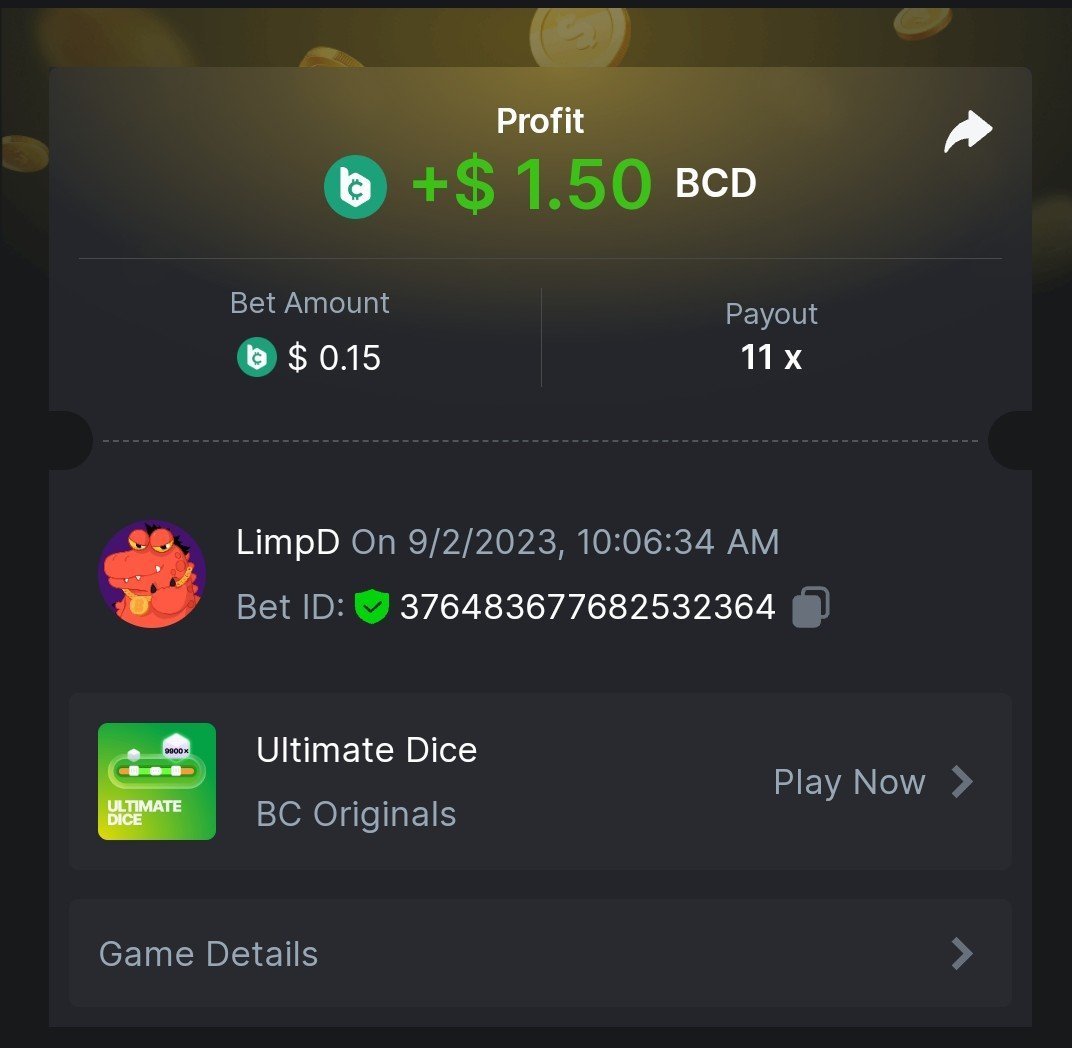
Task: Tap Play Now for Ultimate Dice
Action: [872, 781]
